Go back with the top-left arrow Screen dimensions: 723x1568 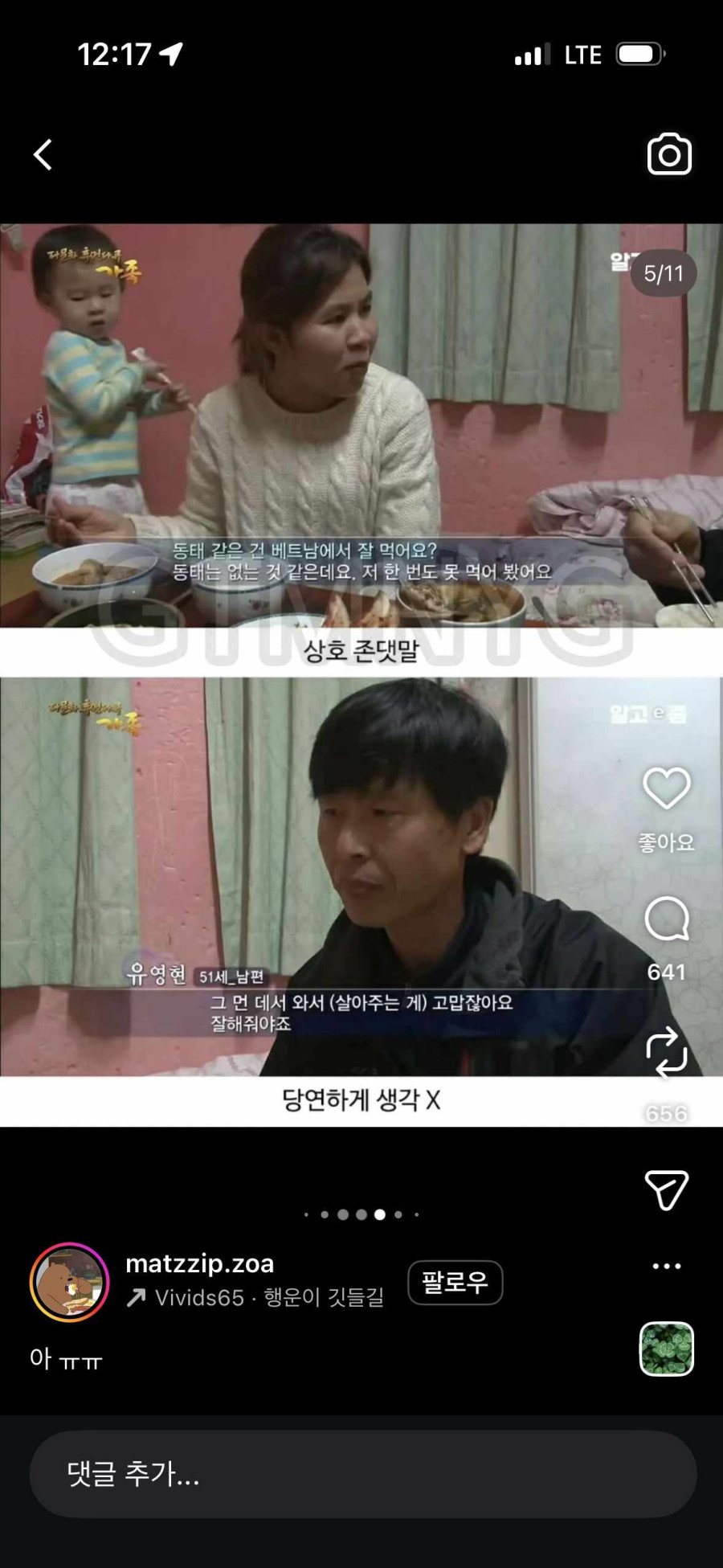[43, 154]
